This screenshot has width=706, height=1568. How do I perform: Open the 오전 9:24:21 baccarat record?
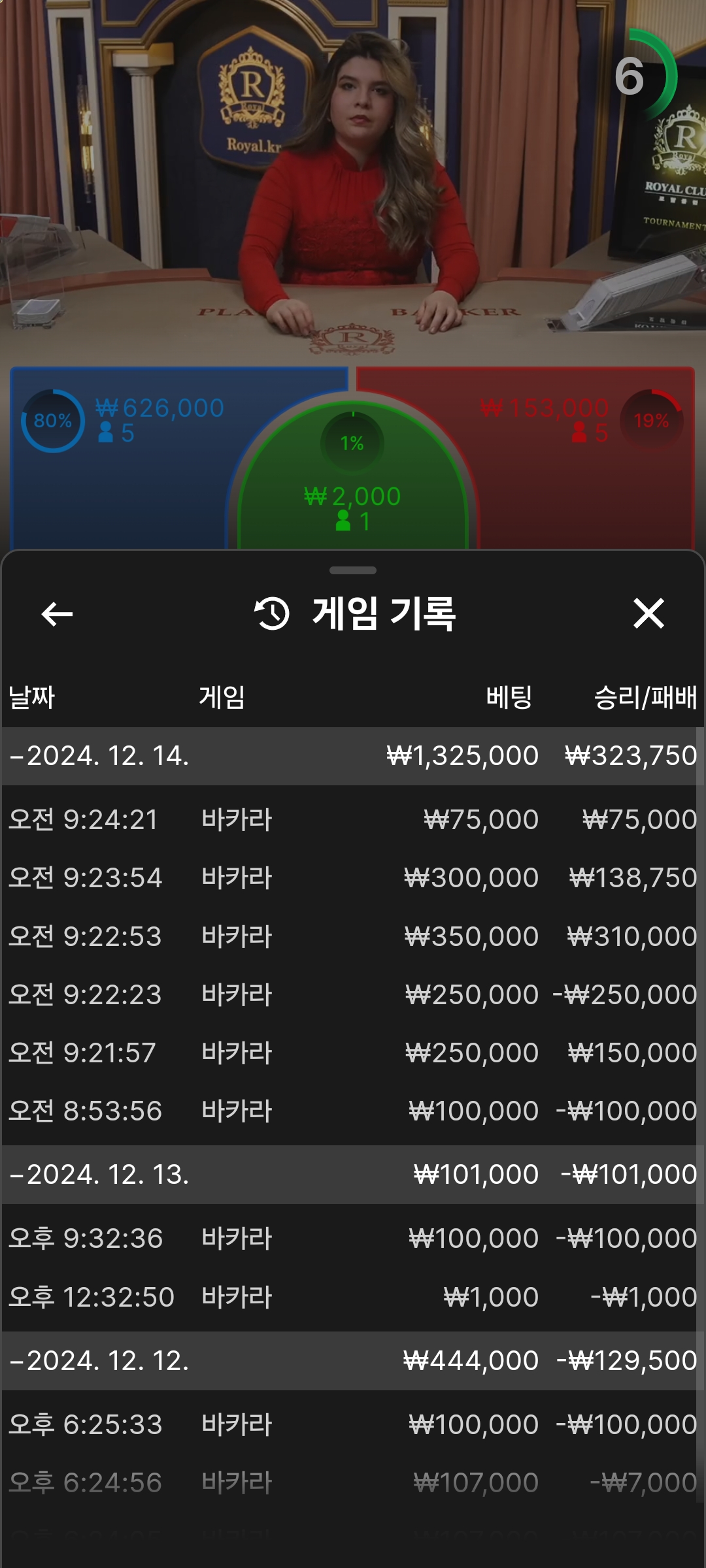pyautogui.click(x=352, y=819)
